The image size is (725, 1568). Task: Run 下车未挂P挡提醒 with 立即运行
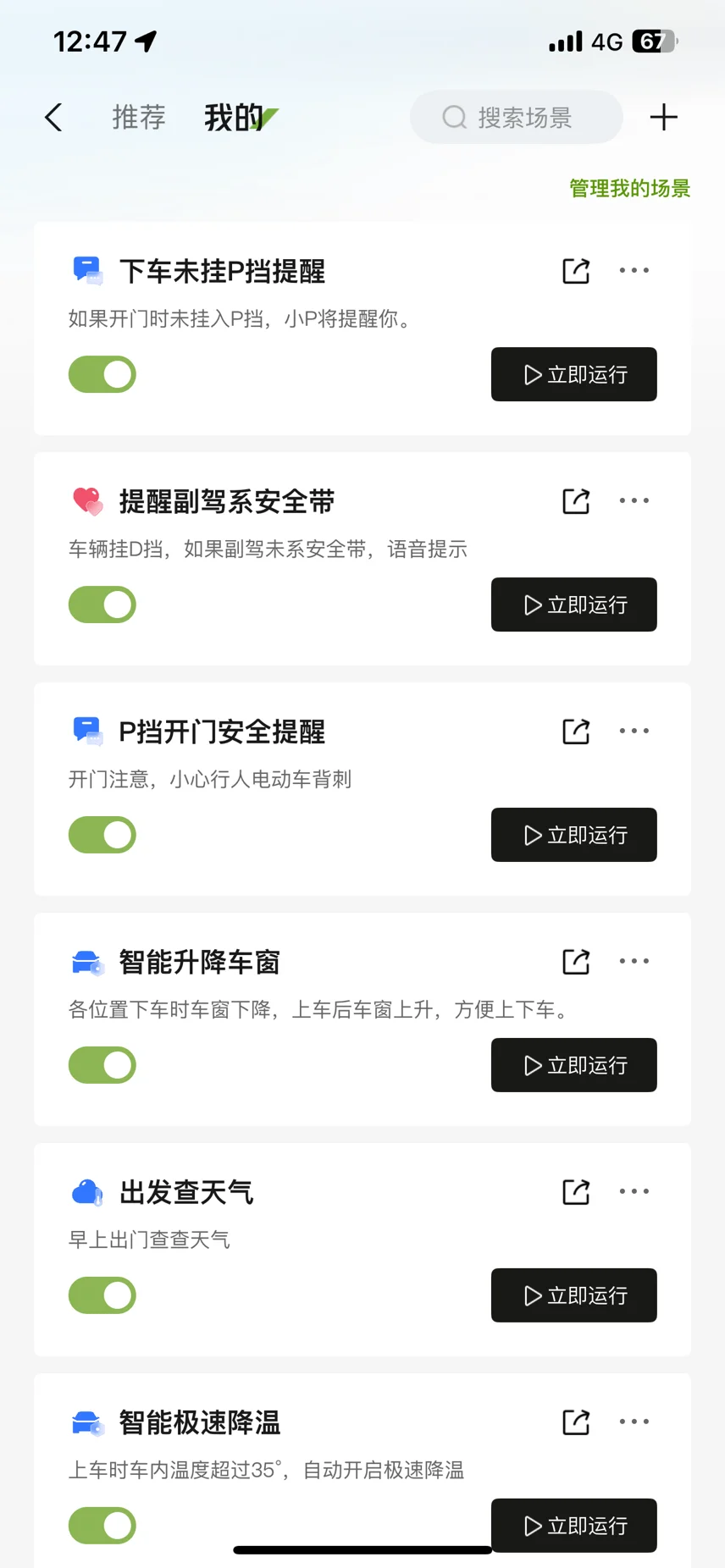(574, 374)
